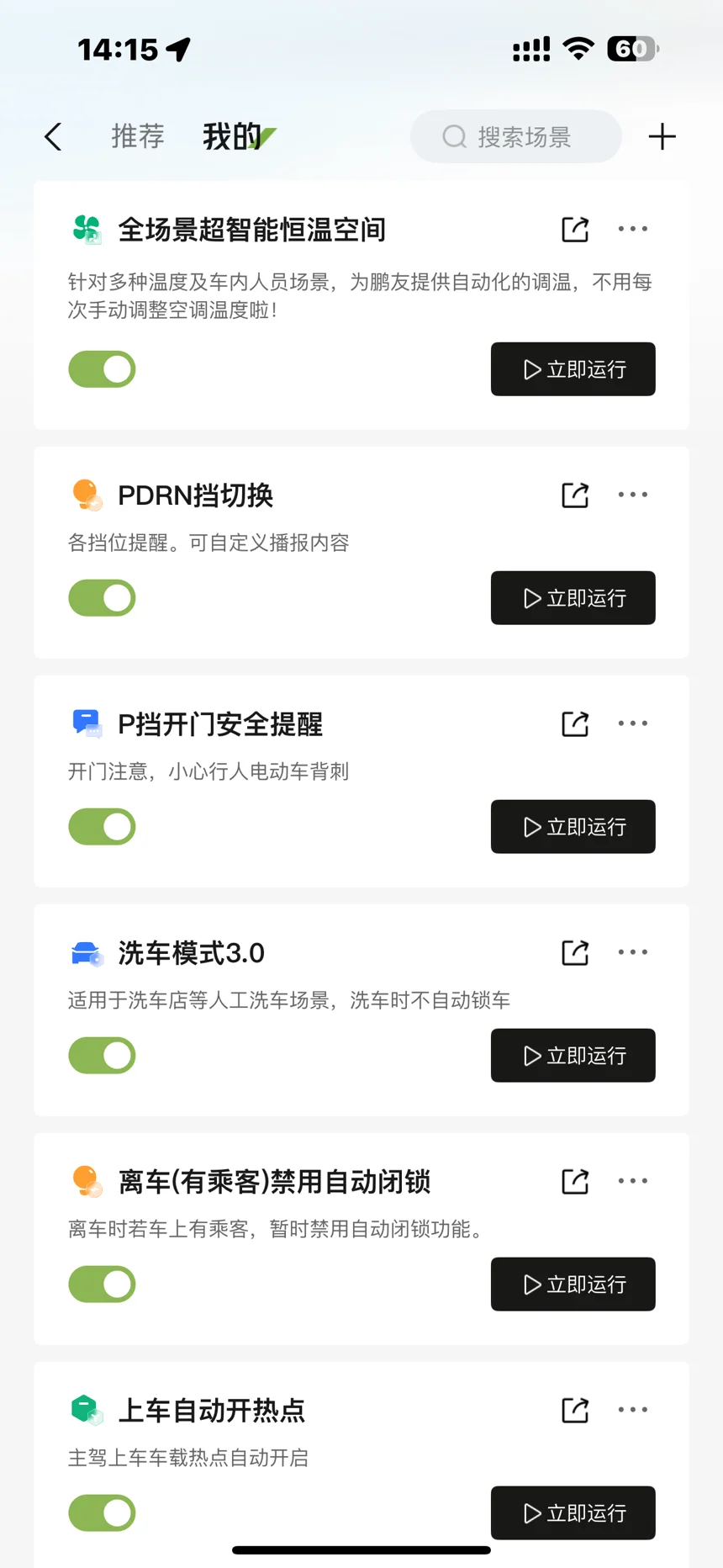Viewport: 723px width, 1568px height.
Task: Switch off 上车自动开热点
Action: 102,1513
